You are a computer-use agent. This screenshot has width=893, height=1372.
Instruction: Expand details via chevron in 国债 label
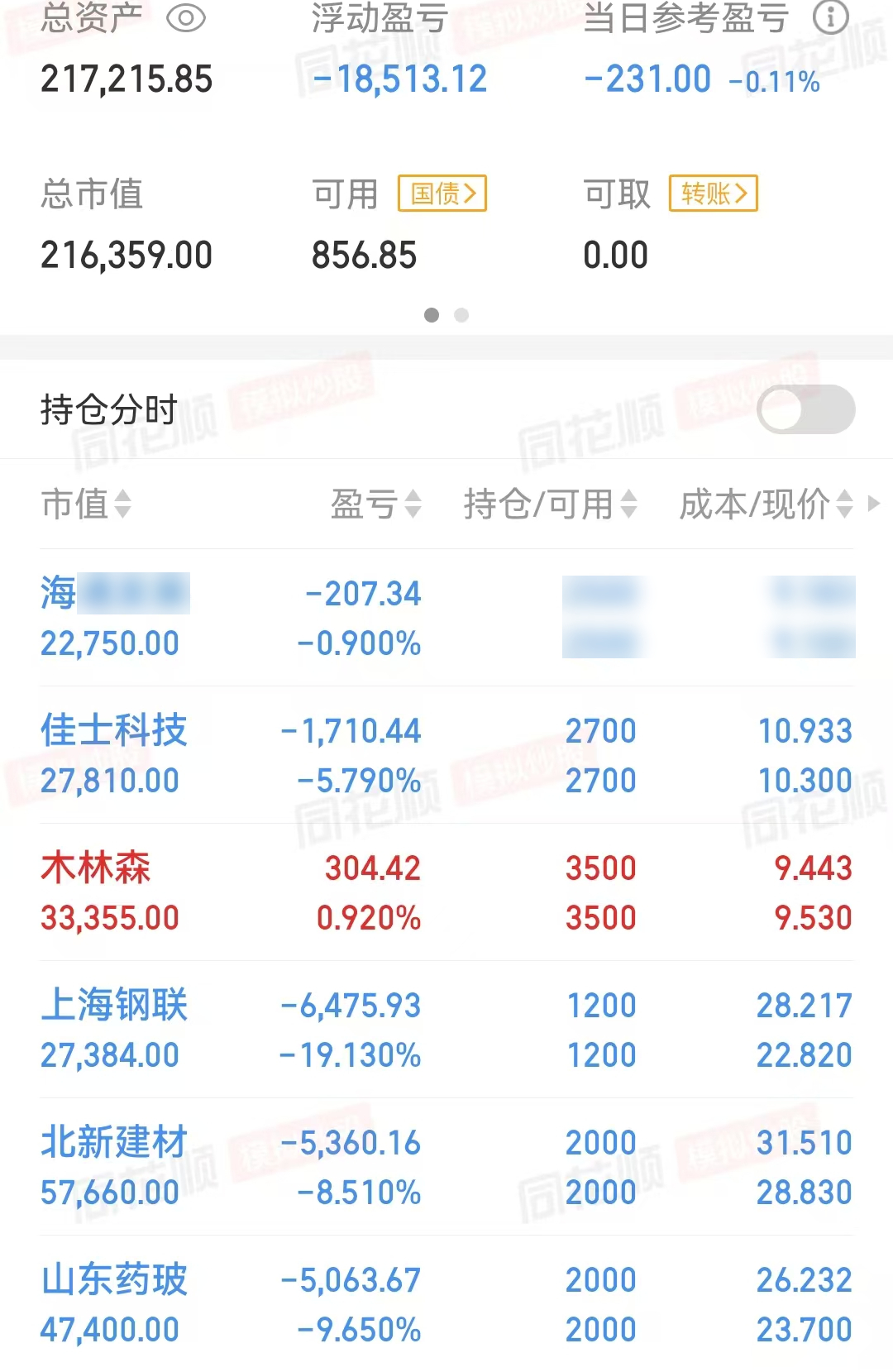click(471, 192)
